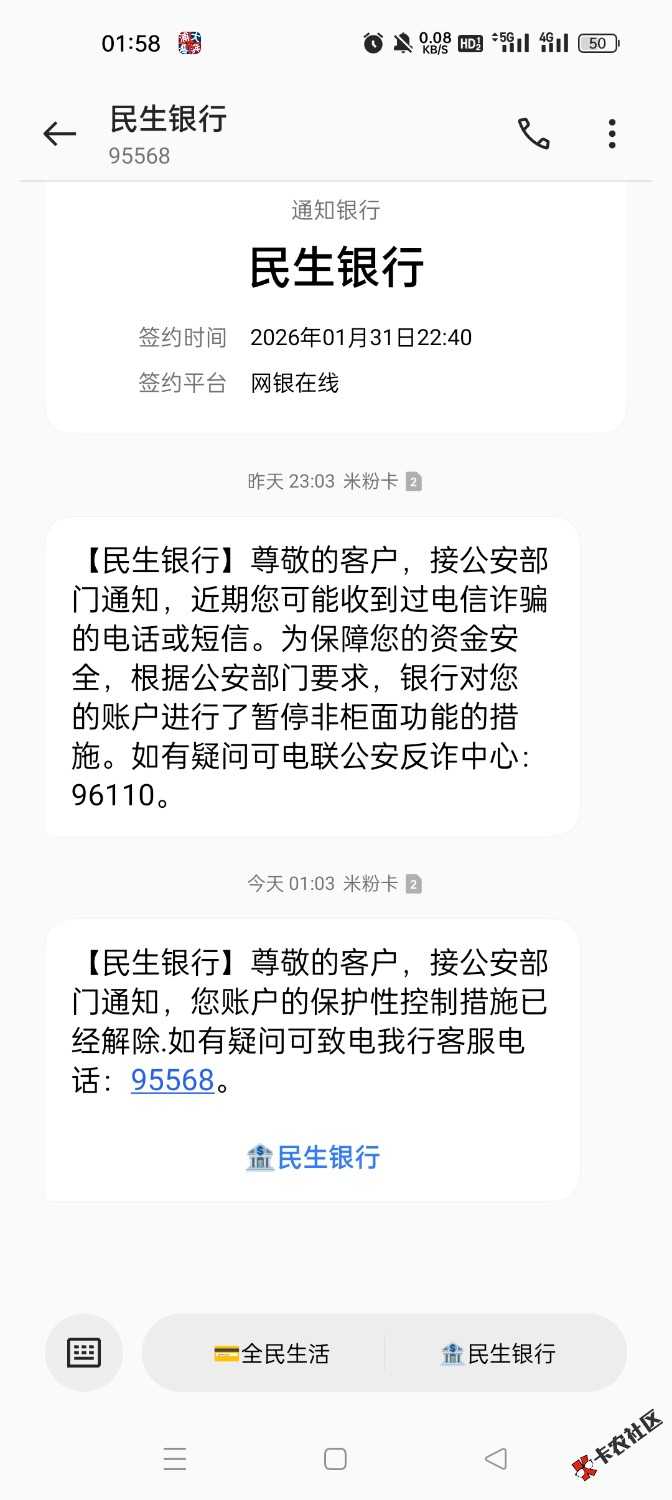The width and height of the screenshot is (672, 1500).
Task: Switch to the keyboard input
Action: coord(84,1353)
